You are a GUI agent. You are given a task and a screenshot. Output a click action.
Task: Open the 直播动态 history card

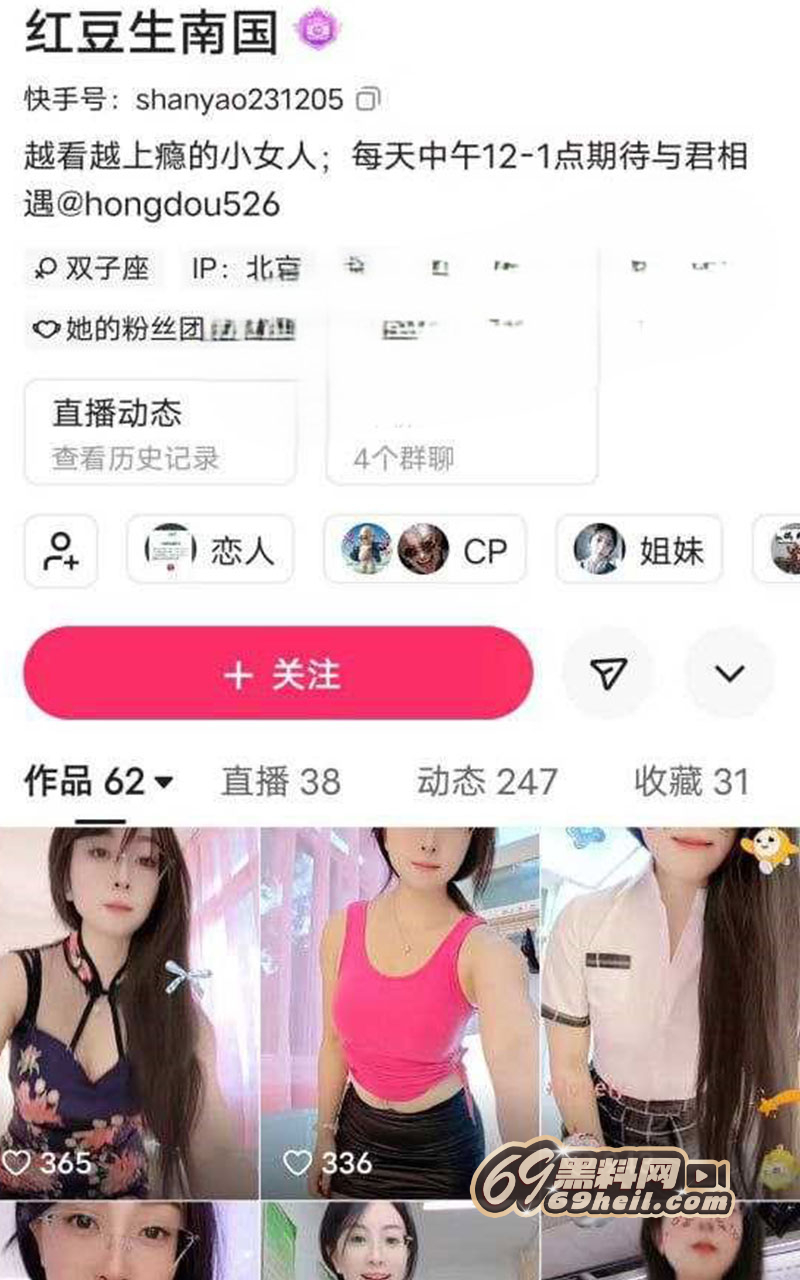160,433
